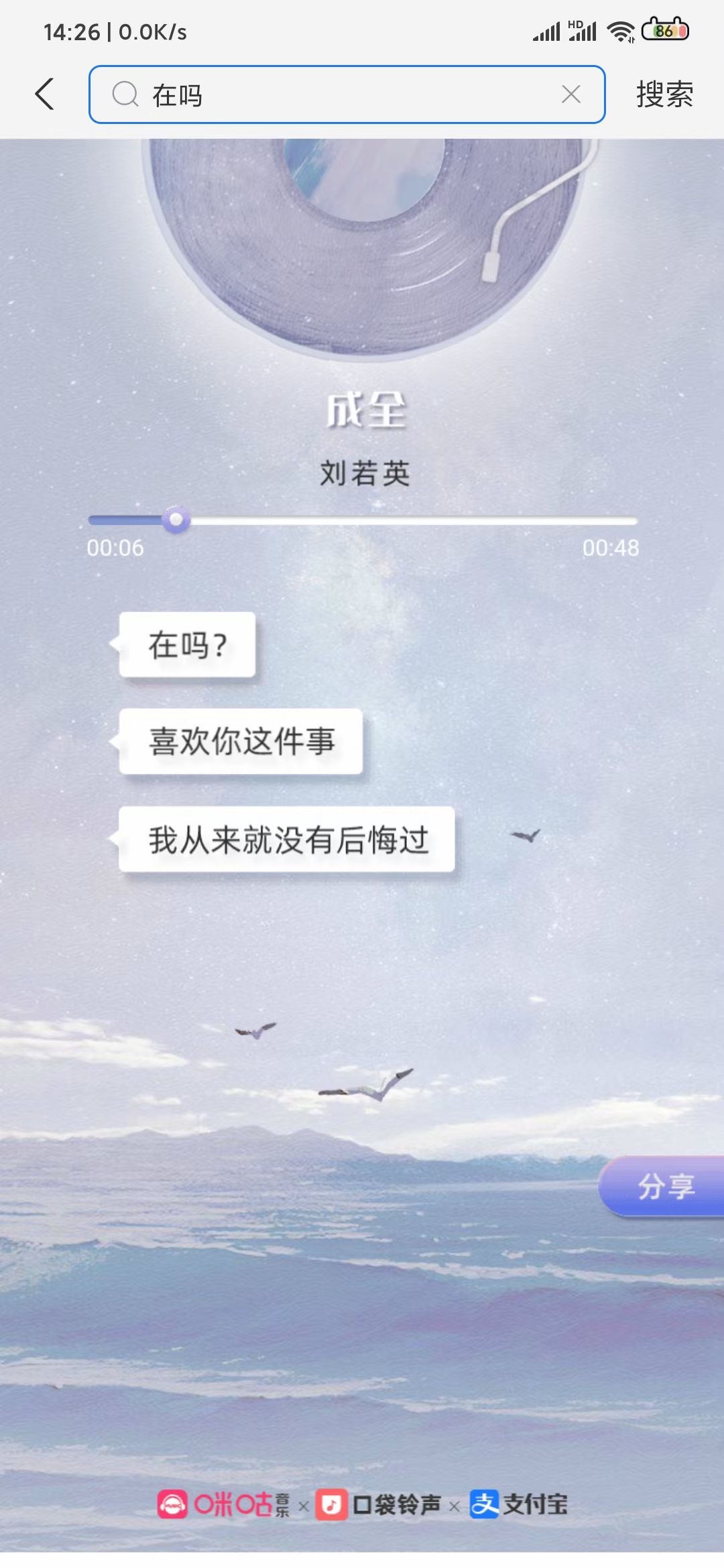Click the artist name 刘若英
The image size is (724, 1568).
(x=365, y=473)
